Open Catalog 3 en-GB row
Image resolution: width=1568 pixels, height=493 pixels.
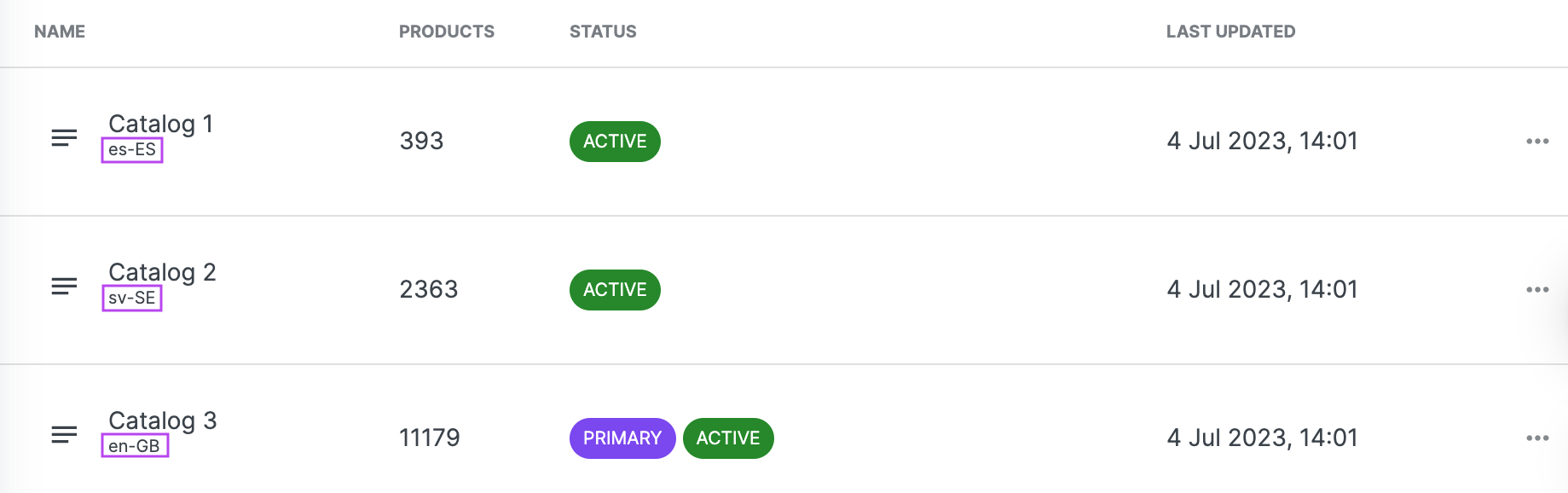pyautogui.click(x=162, y=421)
